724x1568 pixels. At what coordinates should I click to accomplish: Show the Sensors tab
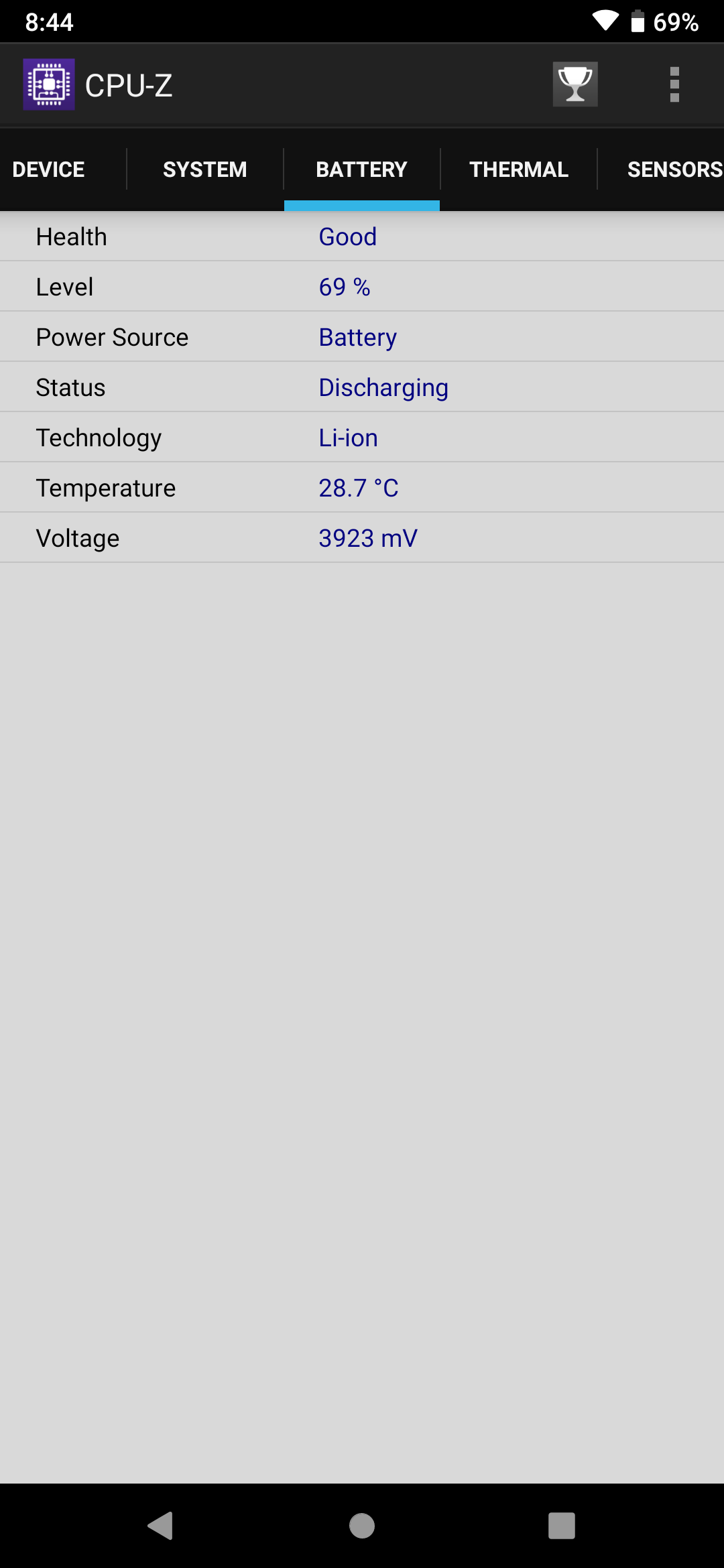click(x=674, y=170)
